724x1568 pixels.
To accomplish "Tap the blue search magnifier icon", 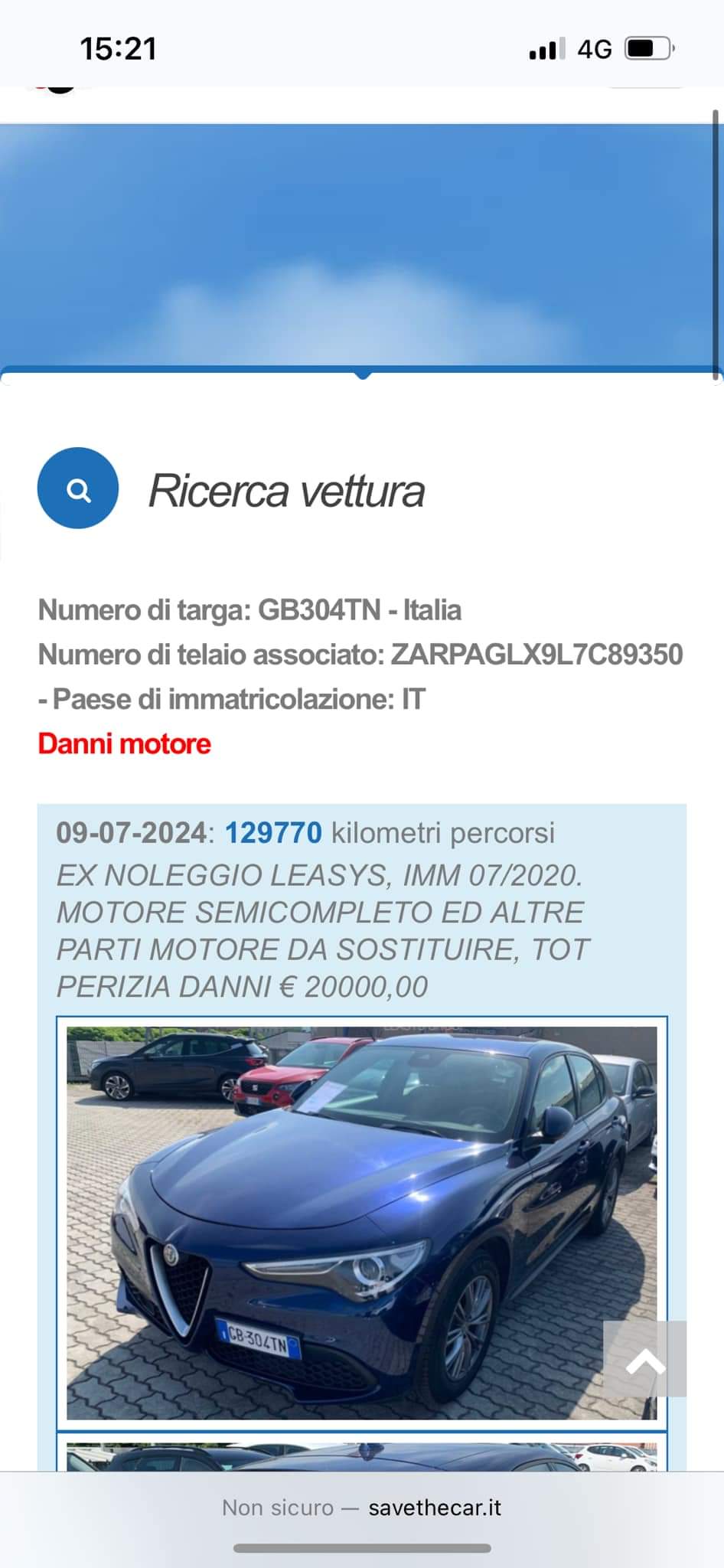I will [78, 488].
